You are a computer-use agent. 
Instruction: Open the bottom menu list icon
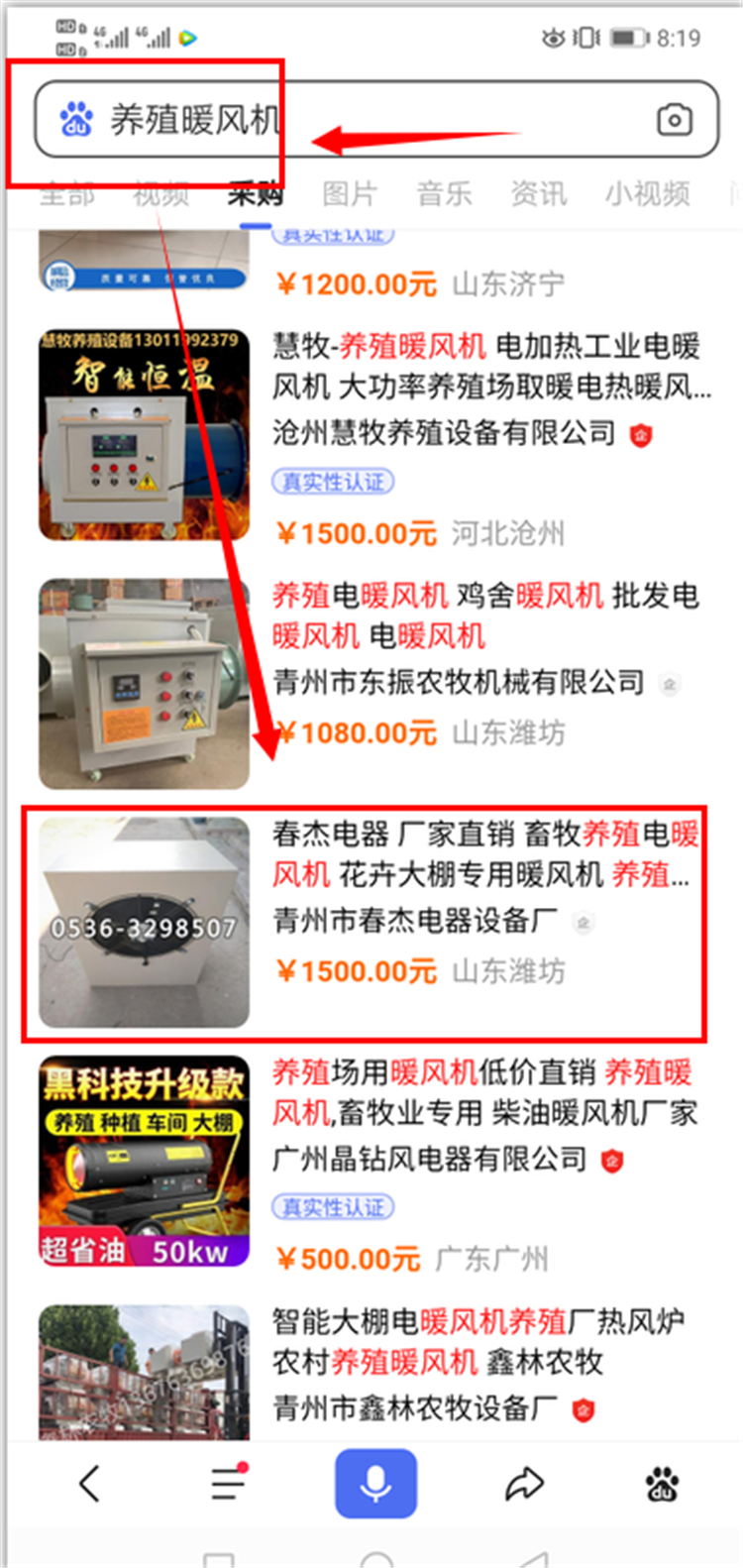coord(228,1484)
